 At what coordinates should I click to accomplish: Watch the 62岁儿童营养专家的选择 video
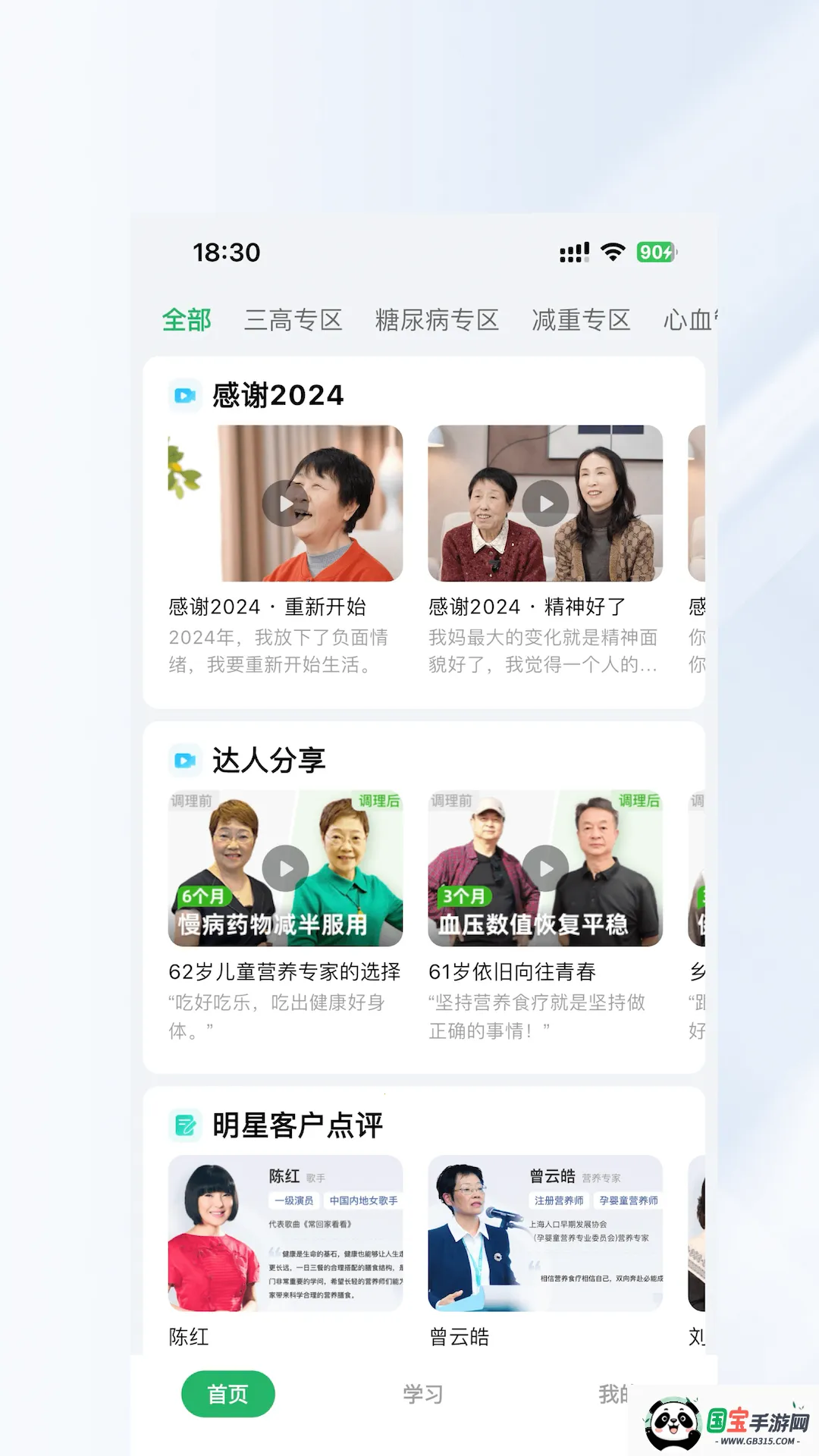285,868
